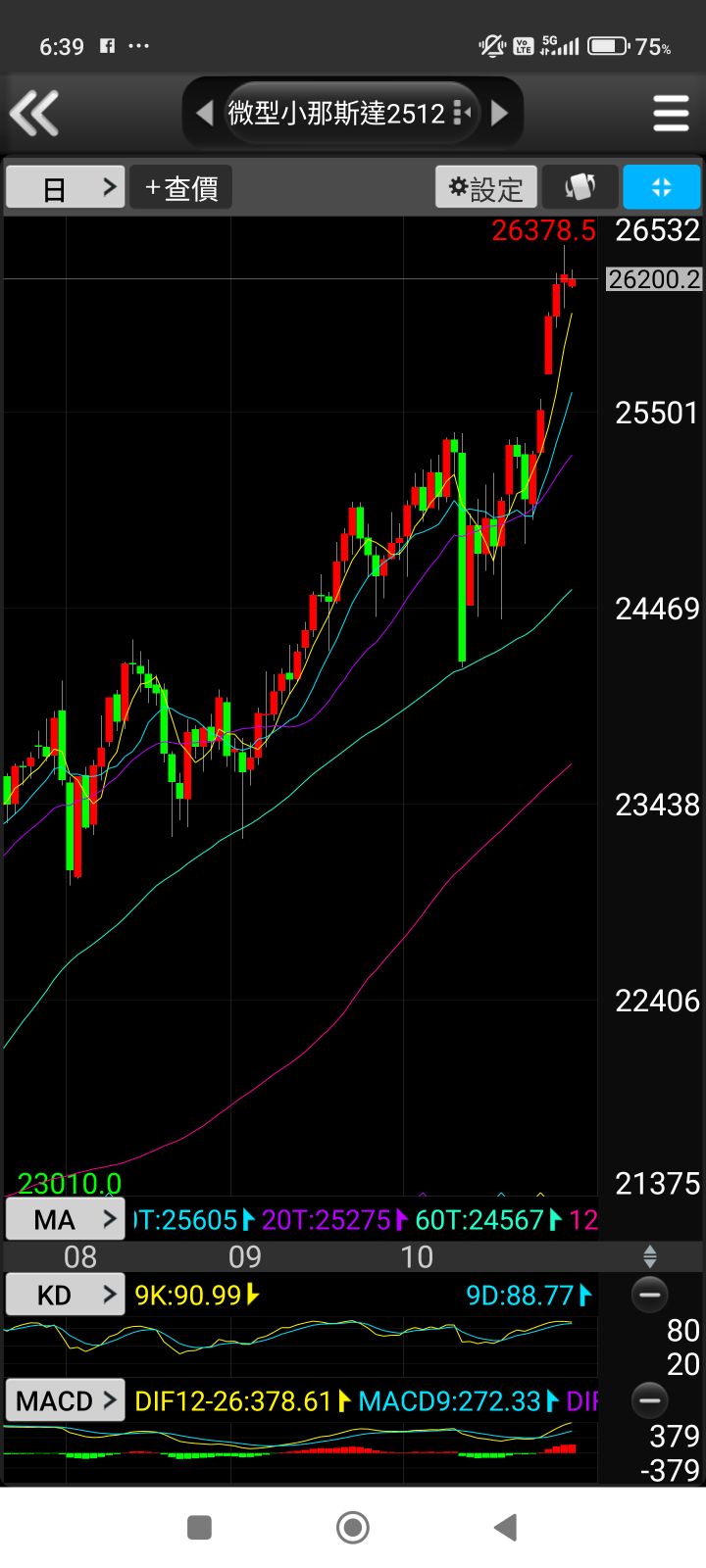Tap the system back button
Screen dimensions: 706x1568
[506, 1527]
